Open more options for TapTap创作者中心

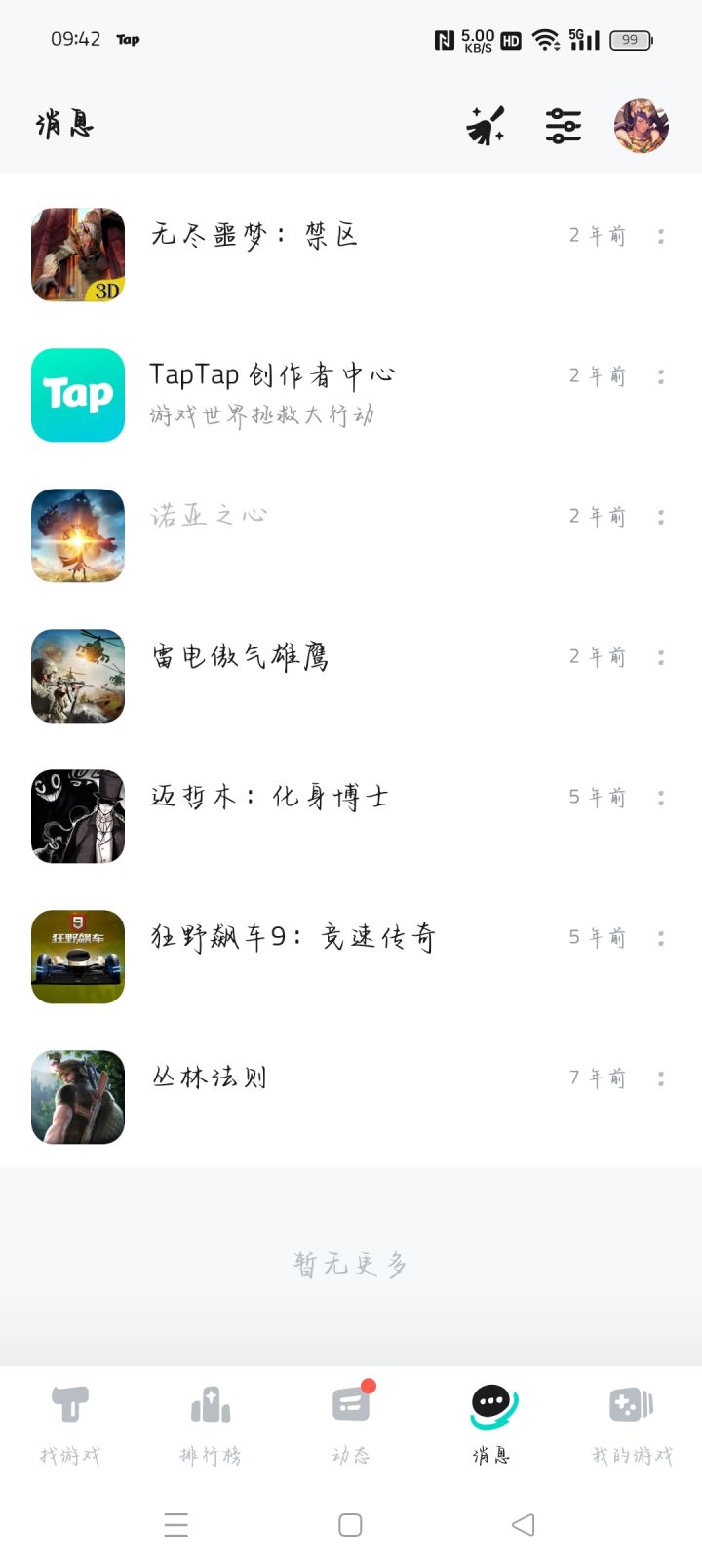661,376
